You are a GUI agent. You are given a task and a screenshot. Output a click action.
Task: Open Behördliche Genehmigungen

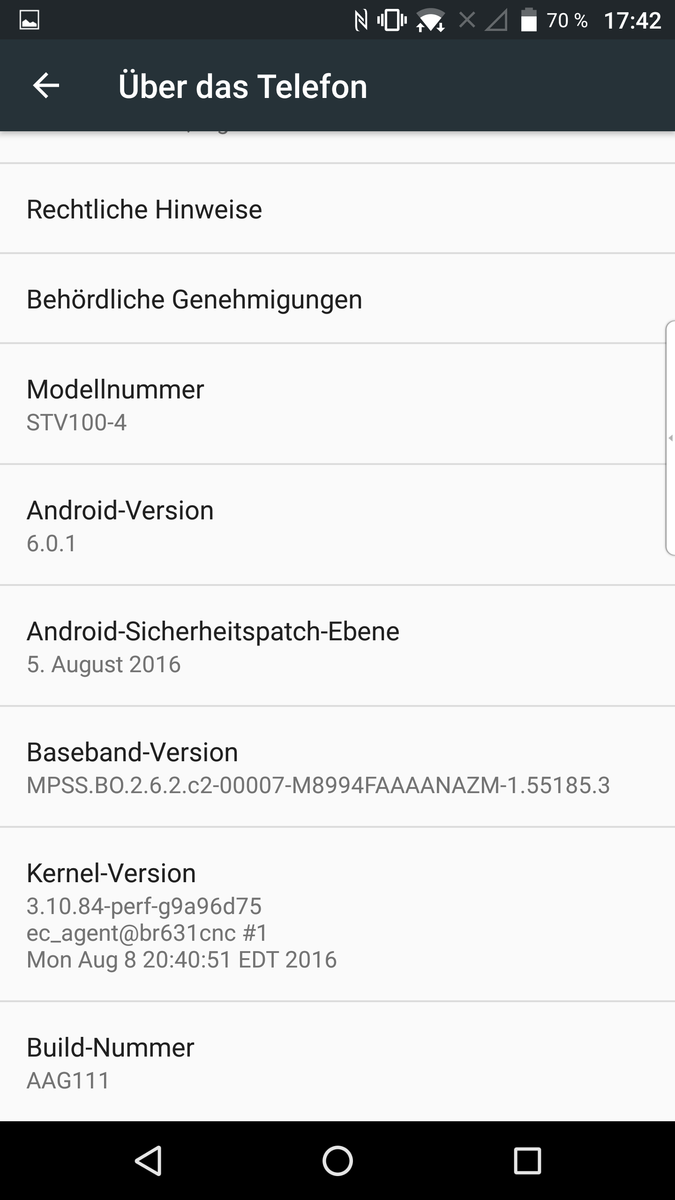pyautogui.click(x=337, y=299)
